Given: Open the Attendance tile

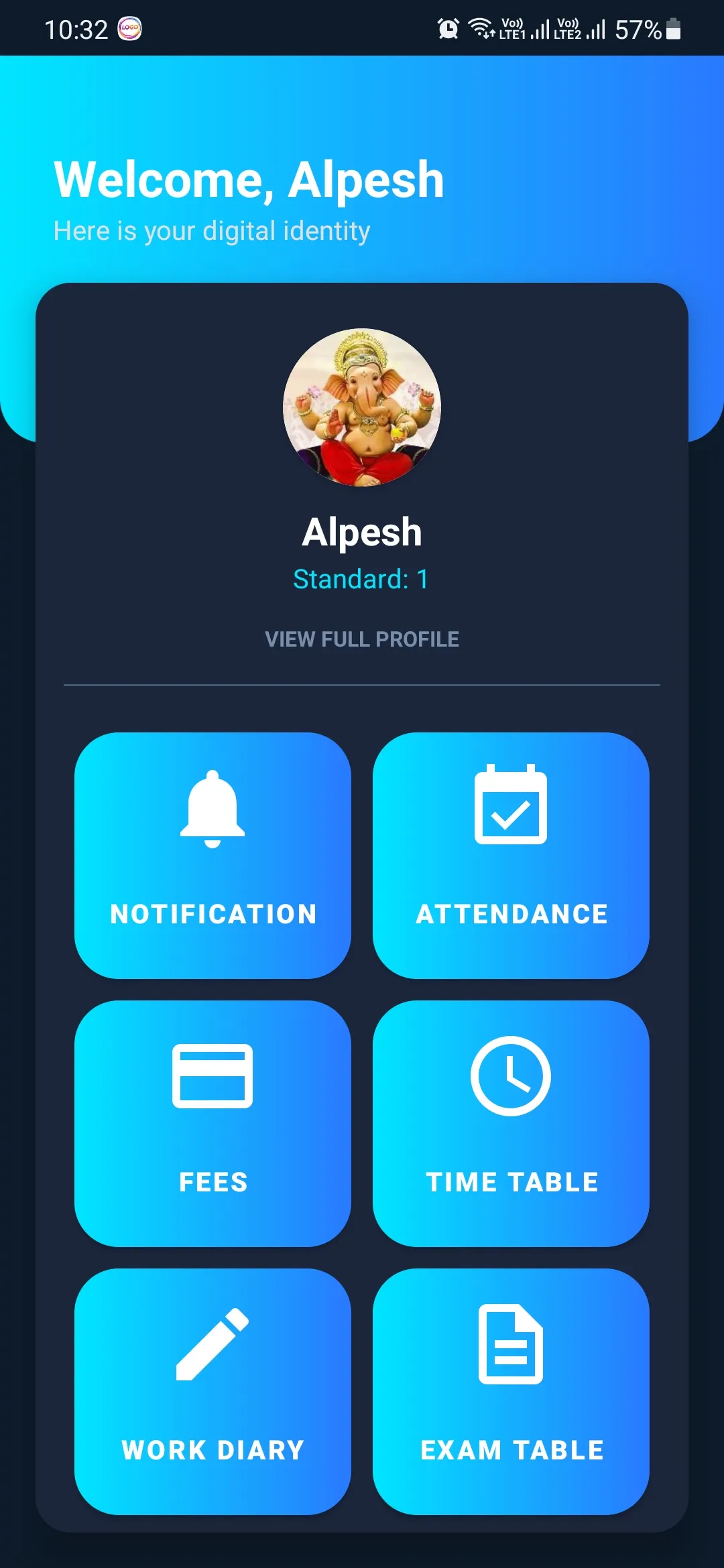Looking at the screenshot, I should pyautogui.click(x=511, y=855).
